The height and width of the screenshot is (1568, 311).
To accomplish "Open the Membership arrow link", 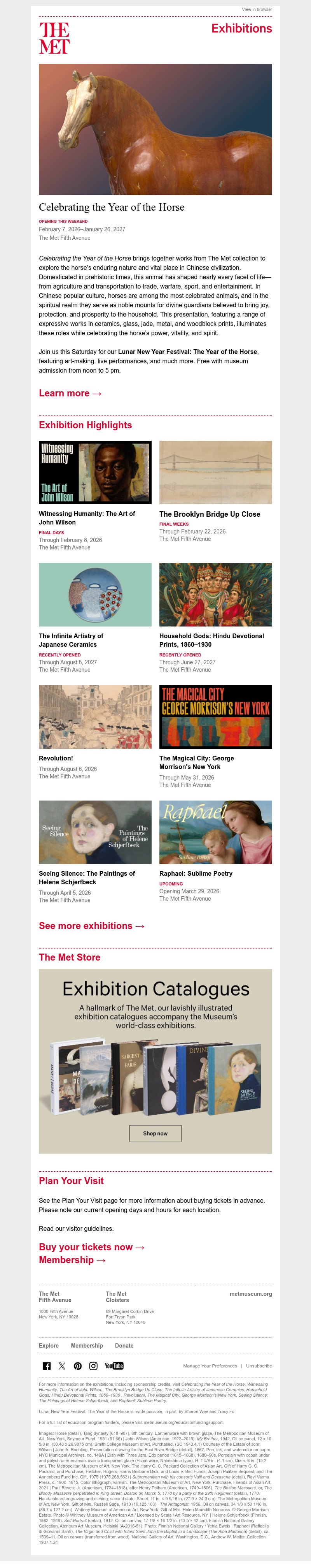I will [72, 1260].
